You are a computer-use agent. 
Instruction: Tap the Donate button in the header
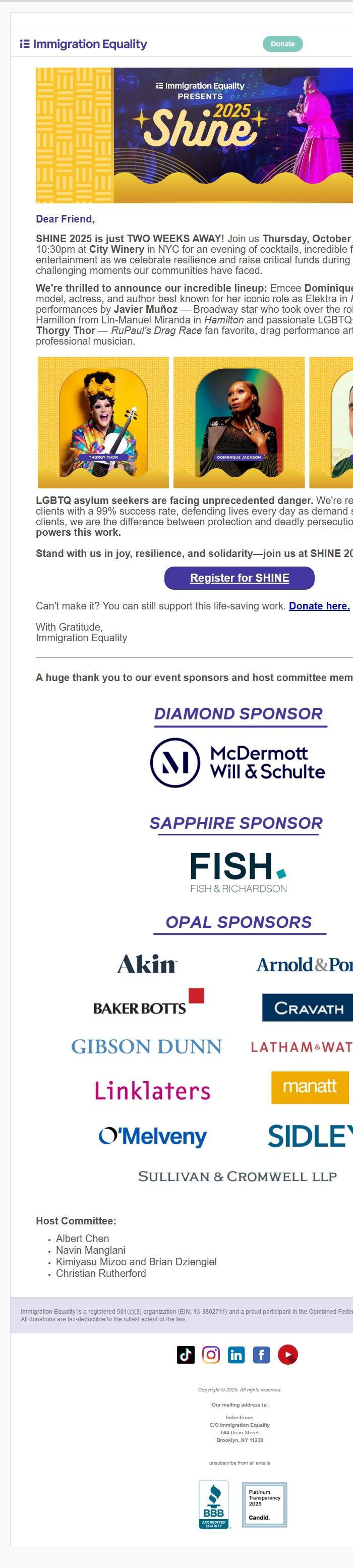coord(282,44)
